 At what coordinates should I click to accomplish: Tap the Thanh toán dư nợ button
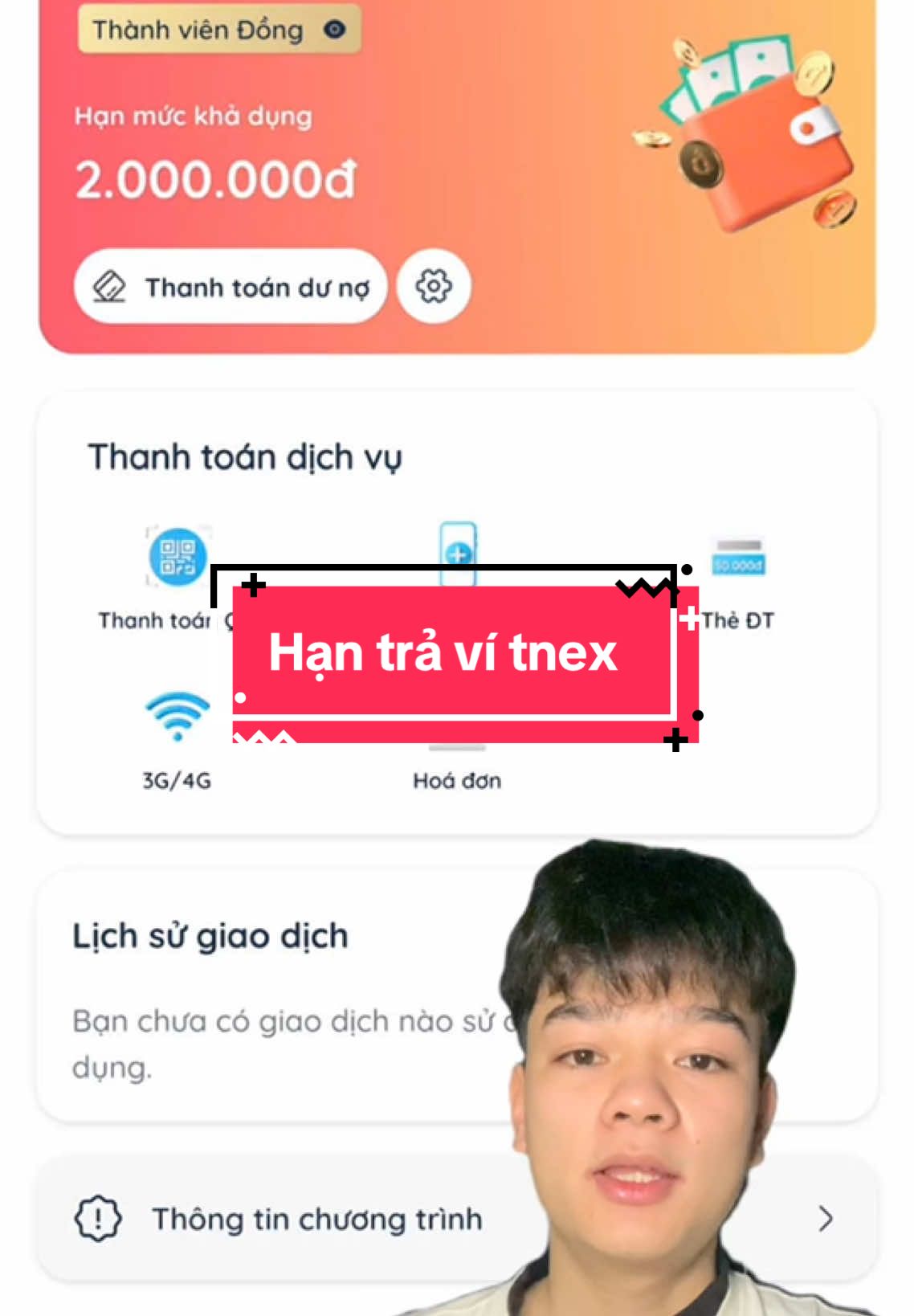[231, 287]
